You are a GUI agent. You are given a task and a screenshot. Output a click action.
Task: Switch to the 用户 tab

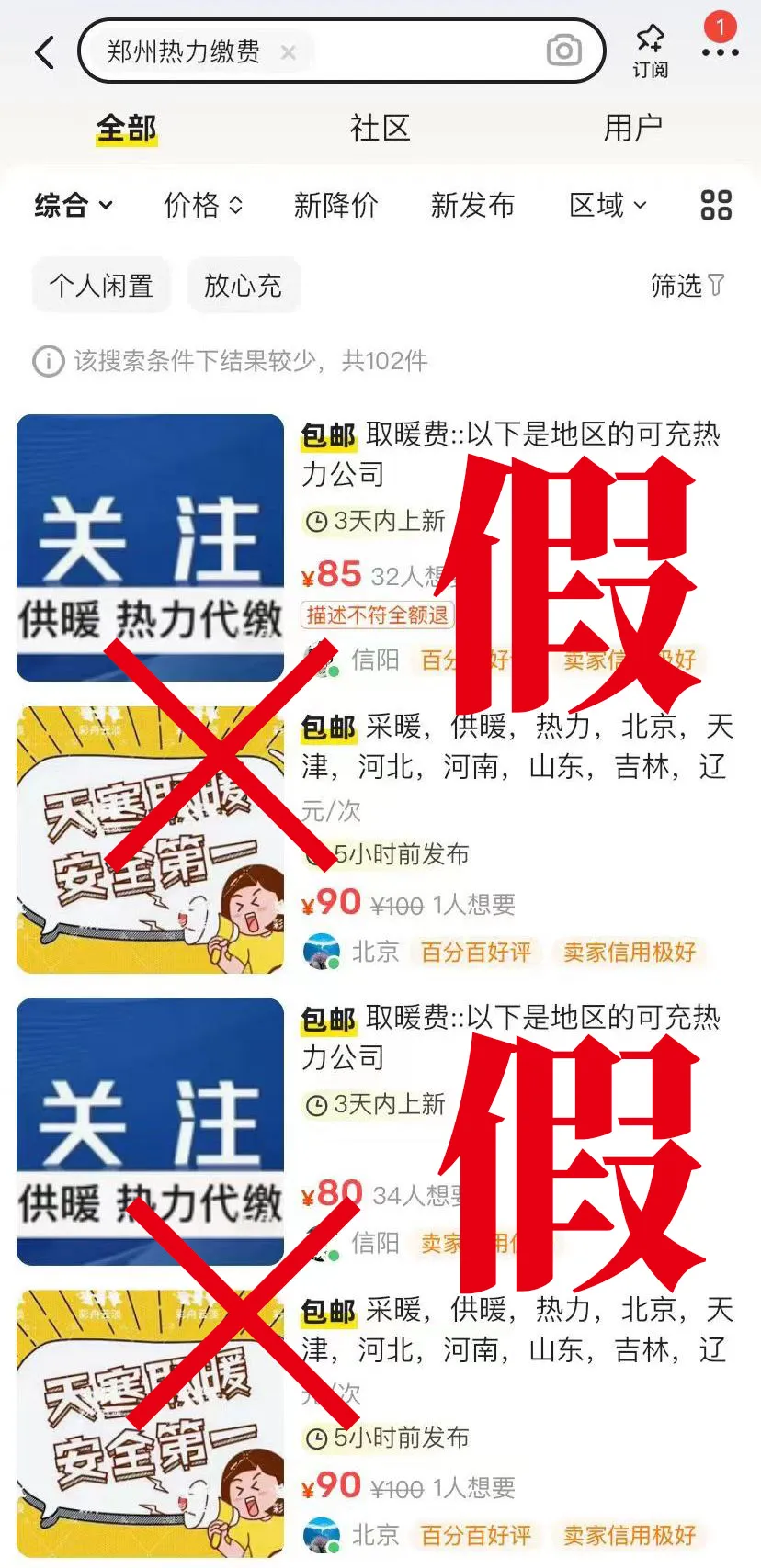[x=632, y=129]
